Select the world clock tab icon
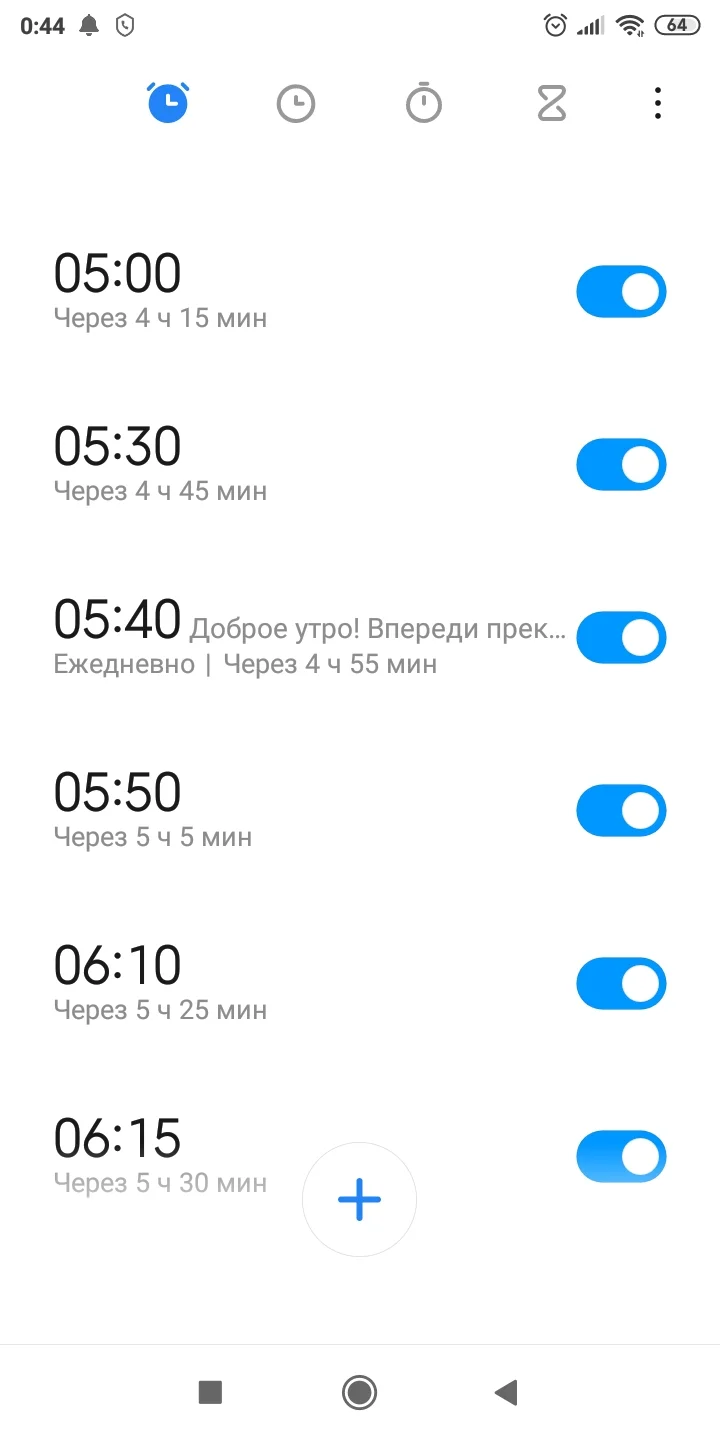This screenshot has height=1440, width=720. point(295,102)
